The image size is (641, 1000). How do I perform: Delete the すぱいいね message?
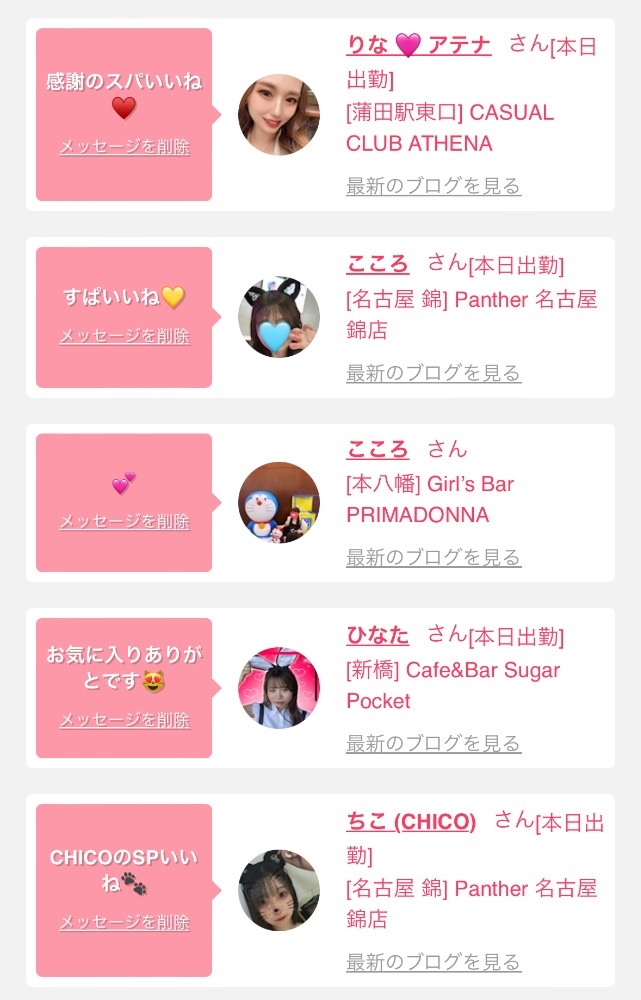pyautogui.click(x=124, y=336)
